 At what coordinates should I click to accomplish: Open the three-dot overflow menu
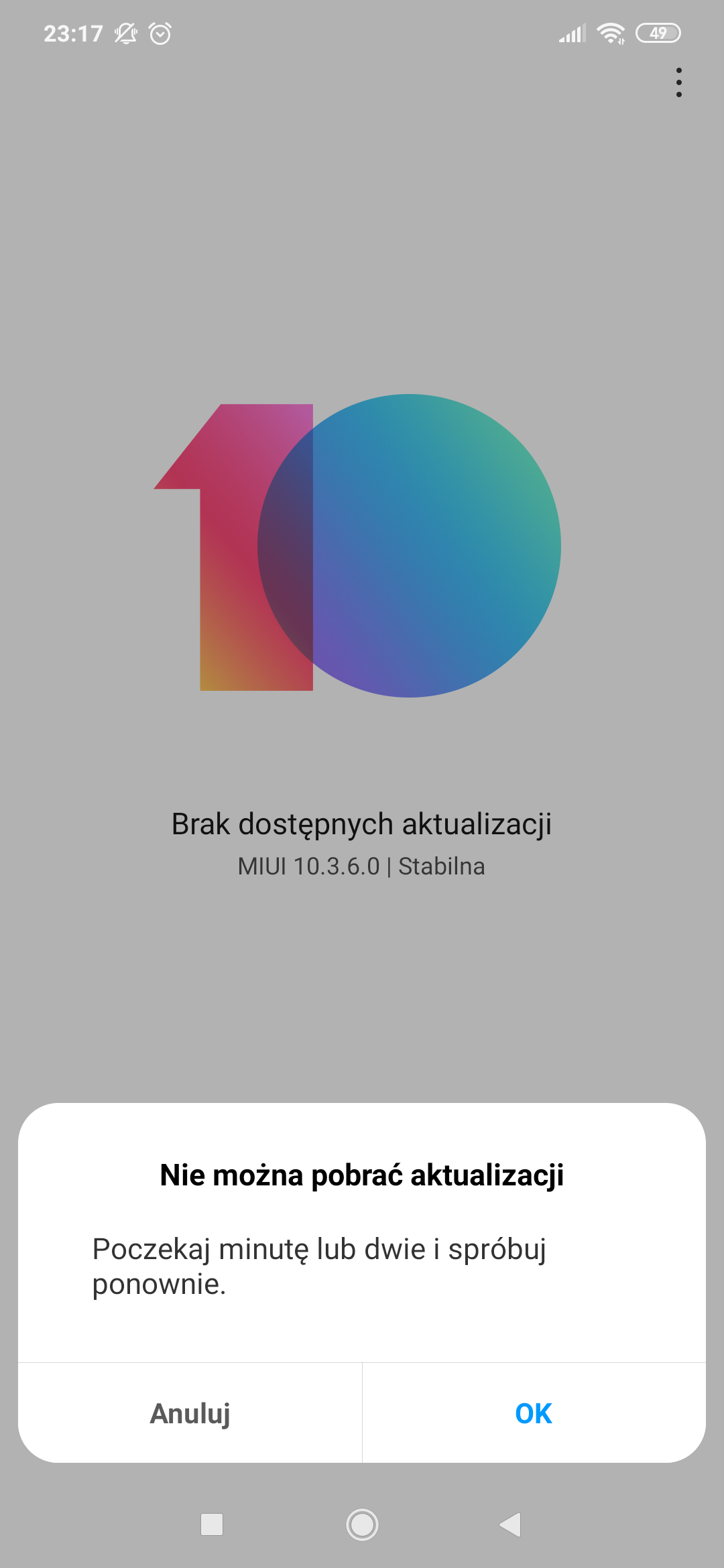(679, 82)
